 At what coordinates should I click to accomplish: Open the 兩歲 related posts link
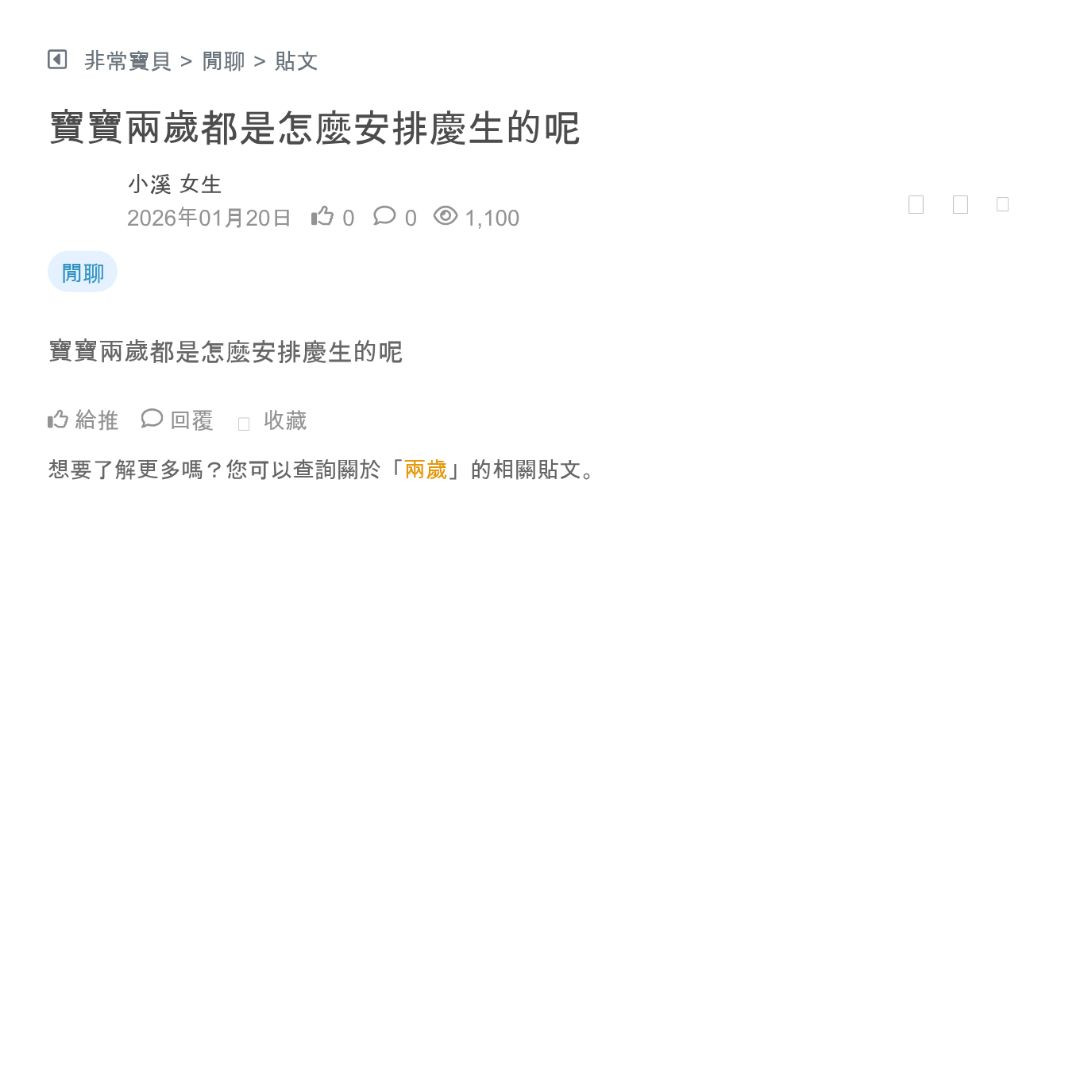tap(425, 469)
